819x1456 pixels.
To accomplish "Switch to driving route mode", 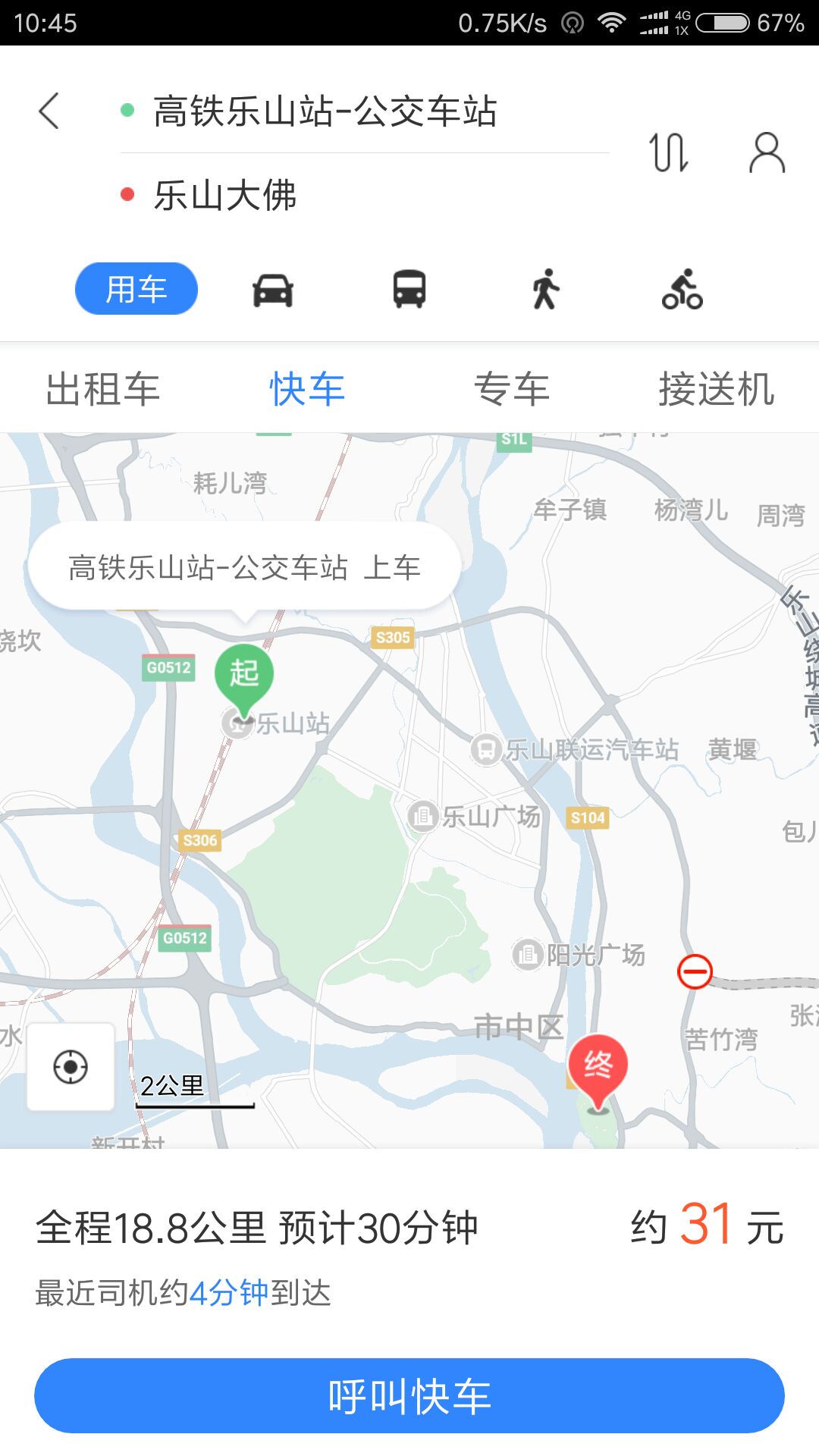I will 273,290.
